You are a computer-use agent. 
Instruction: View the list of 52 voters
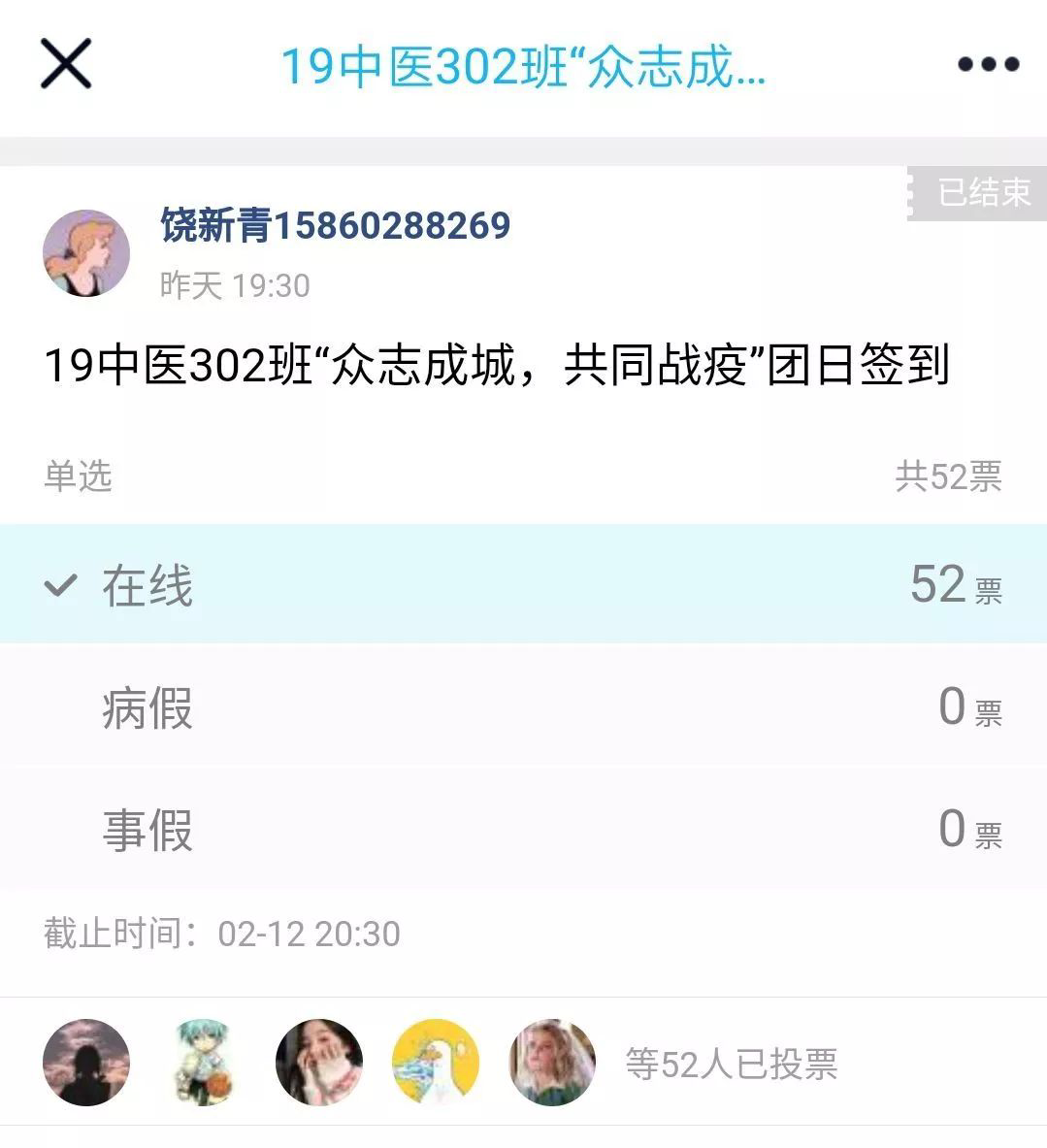click(x=731, y=1064)
